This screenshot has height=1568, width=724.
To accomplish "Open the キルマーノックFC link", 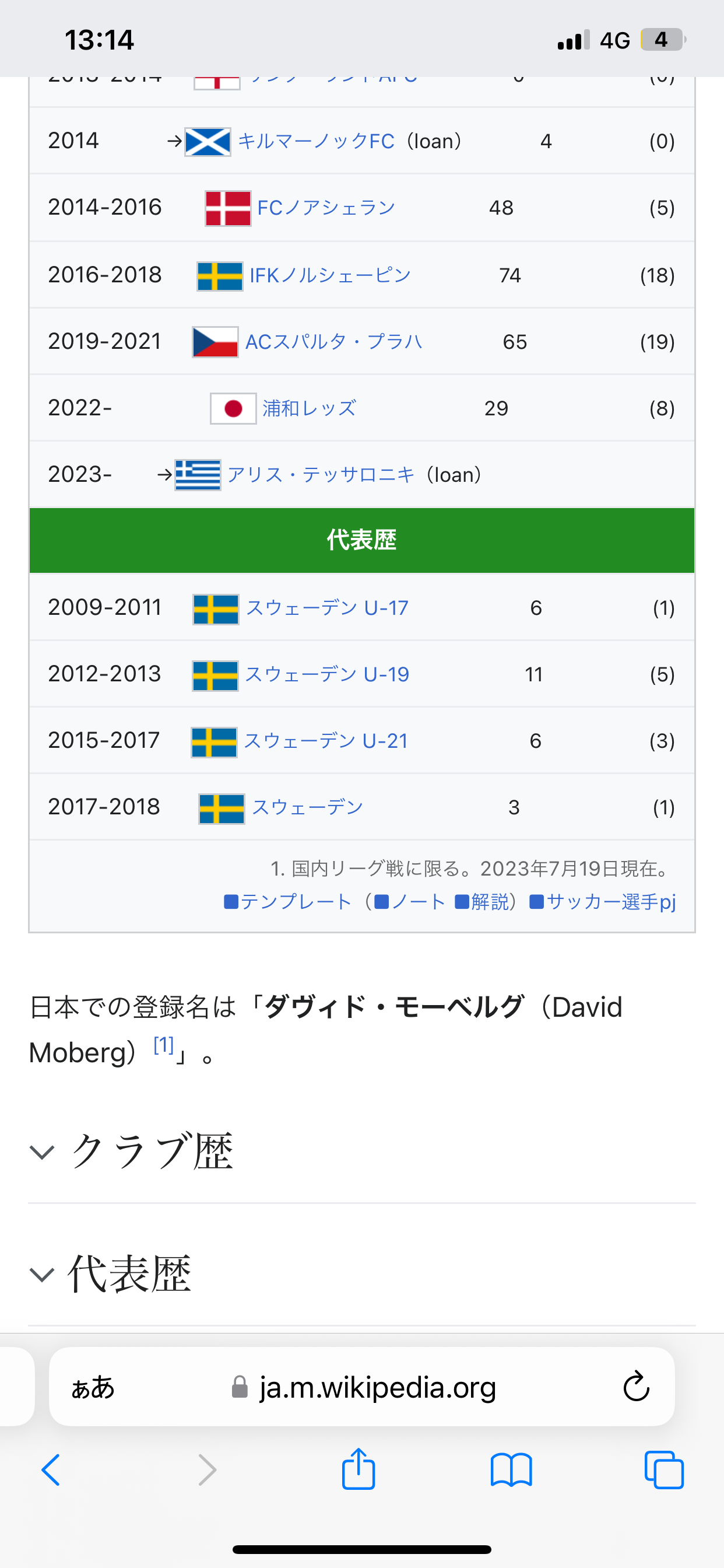I will (x=316, y=141).
